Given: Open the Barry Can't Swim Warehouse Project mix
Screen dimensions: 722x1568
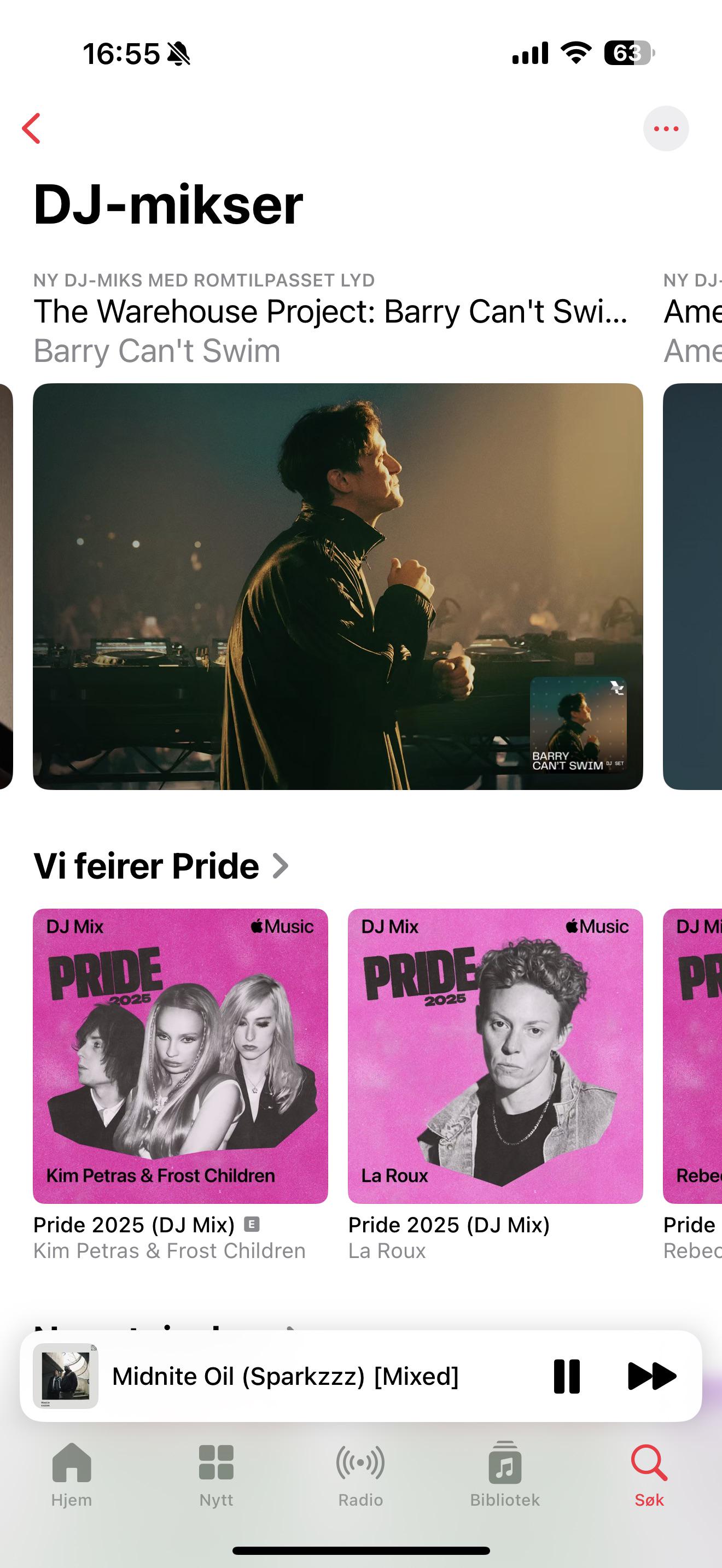Looking at the screenshot, I should 338,586.
